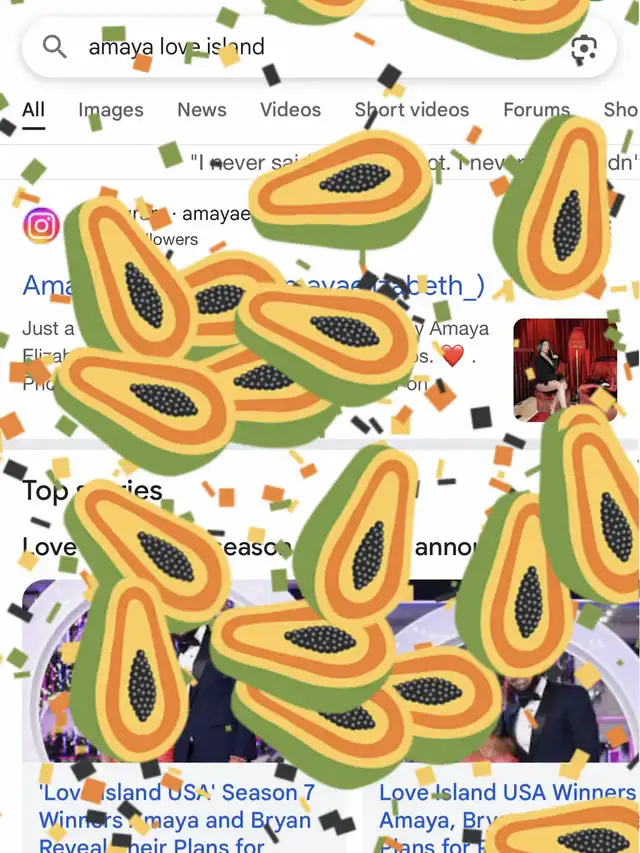Open Google Lens camera search
640x853 pixels.
pos(584,47)
